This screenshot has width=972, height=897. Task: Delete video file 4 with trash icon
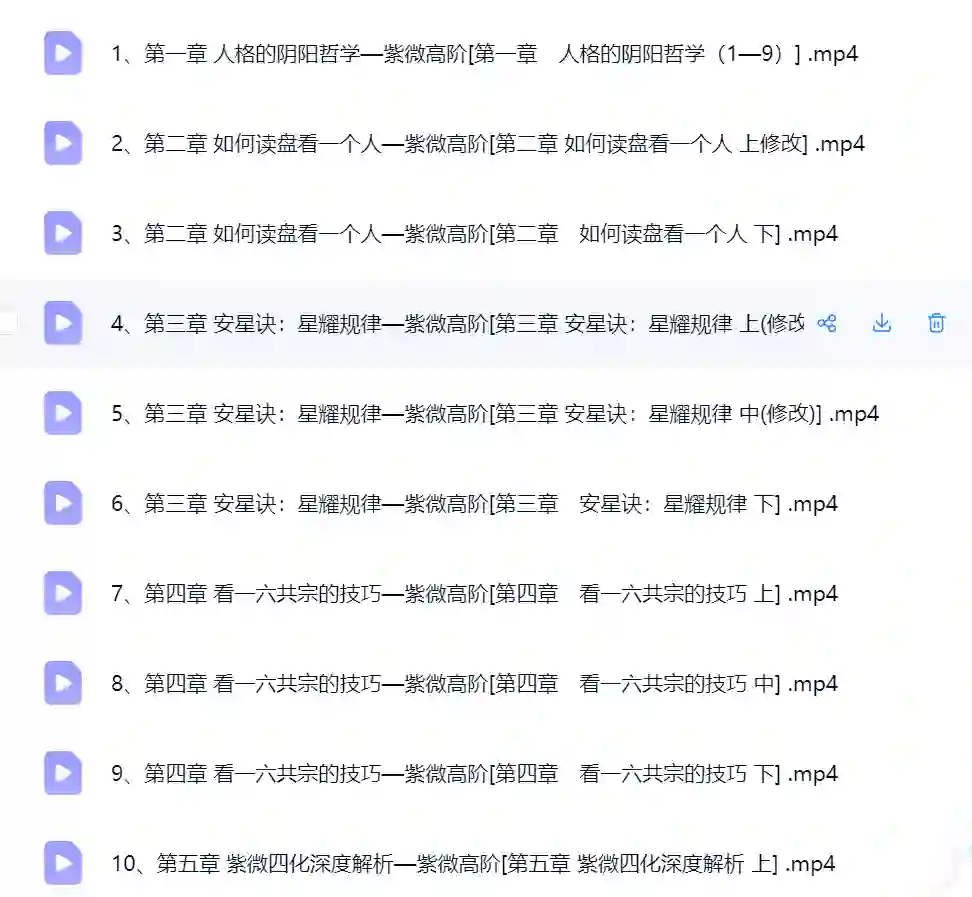click(936, 323)
